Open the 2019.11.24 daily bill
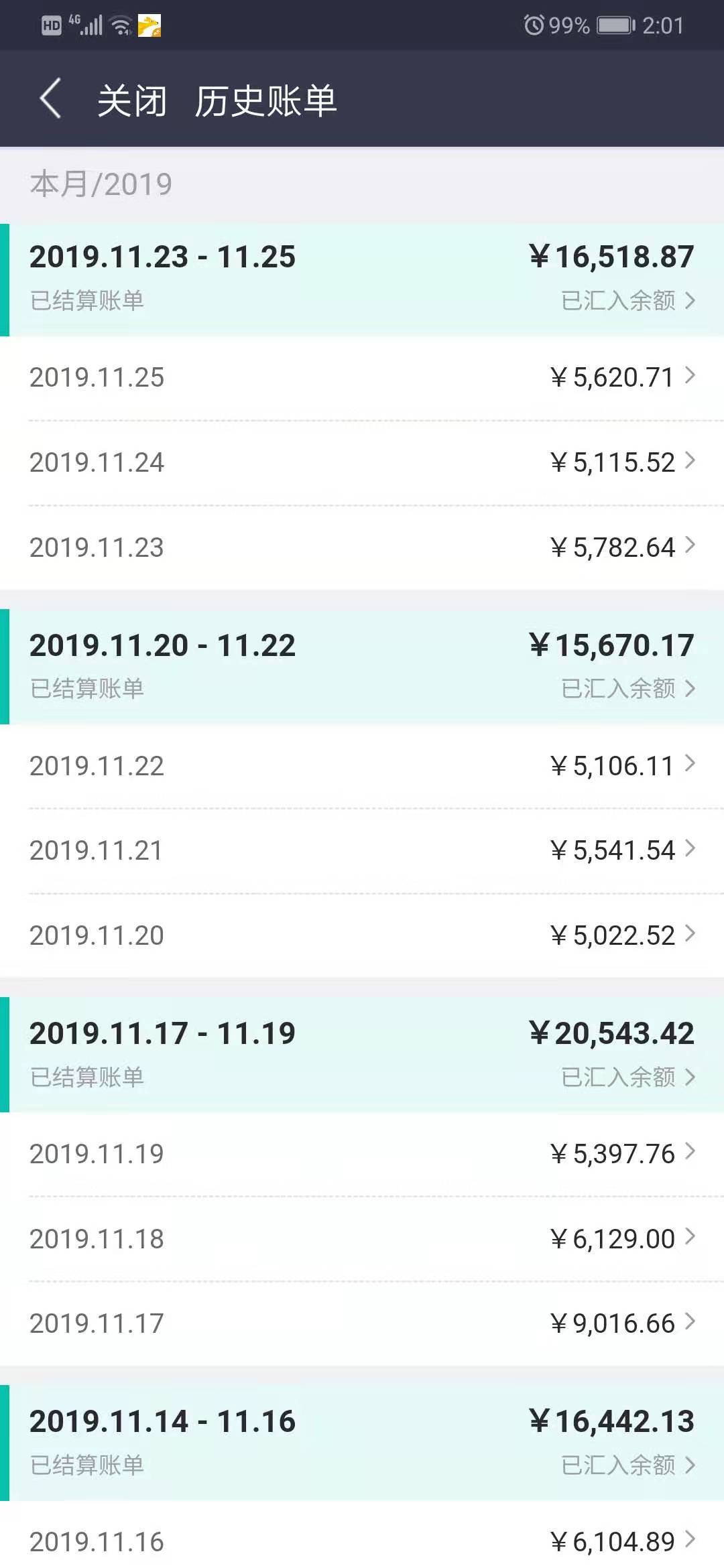 [362, 462]
